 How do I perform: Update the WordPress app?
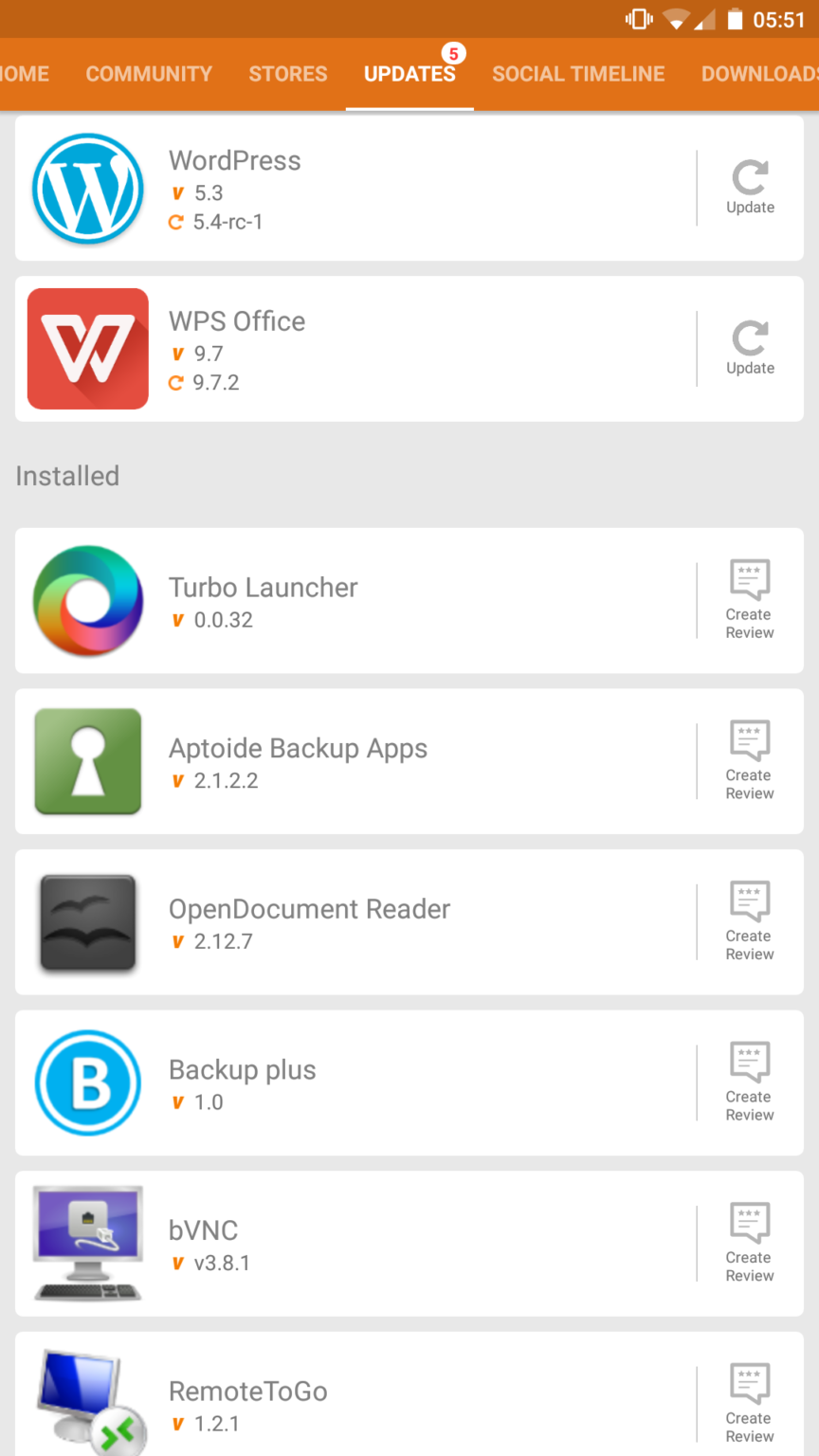pos(750,188)
